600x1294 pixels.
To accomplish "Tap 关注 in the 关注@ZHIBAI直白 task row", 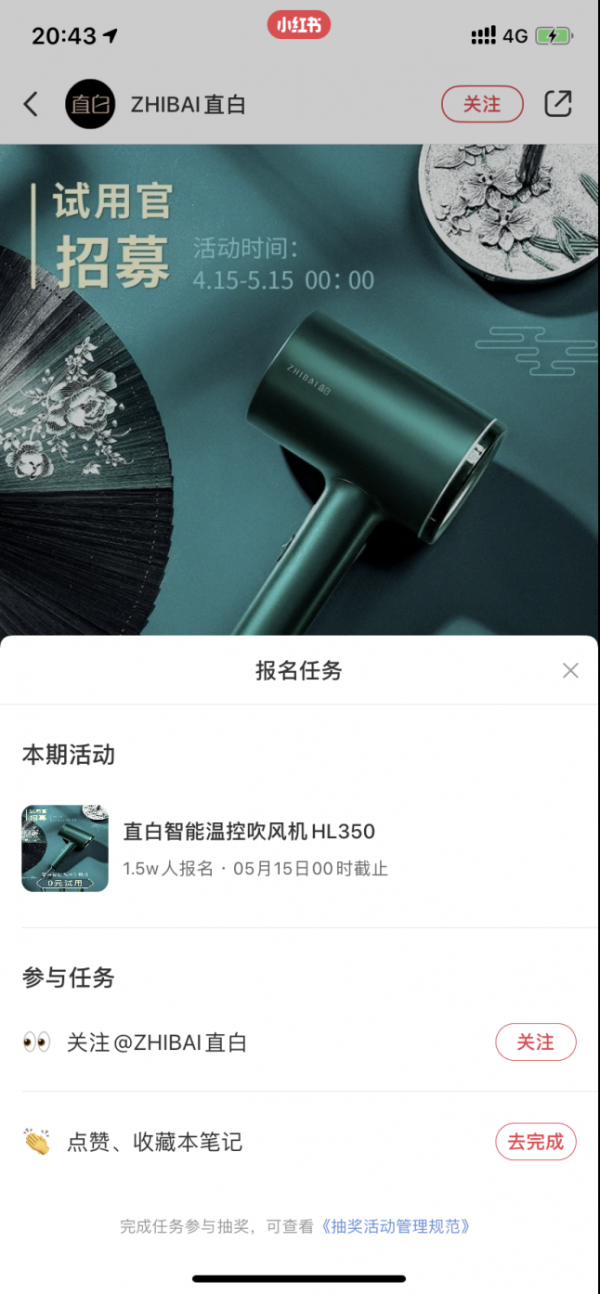I will (535, 1042).
